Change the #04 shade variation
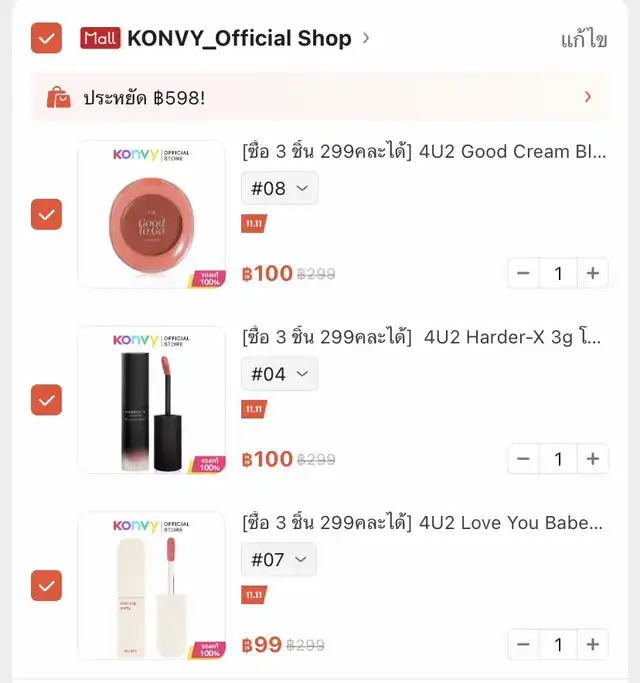The width and height of the screenshot is (640, 683). (x=279, y=374)
